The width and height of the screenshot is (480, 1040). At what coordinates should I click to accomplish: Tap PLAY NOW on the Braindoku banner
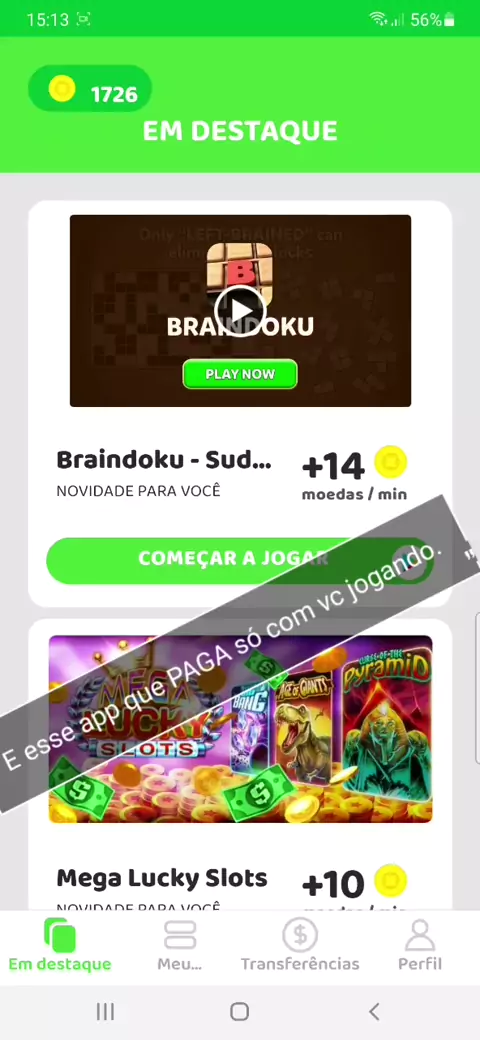pos(240,374)
